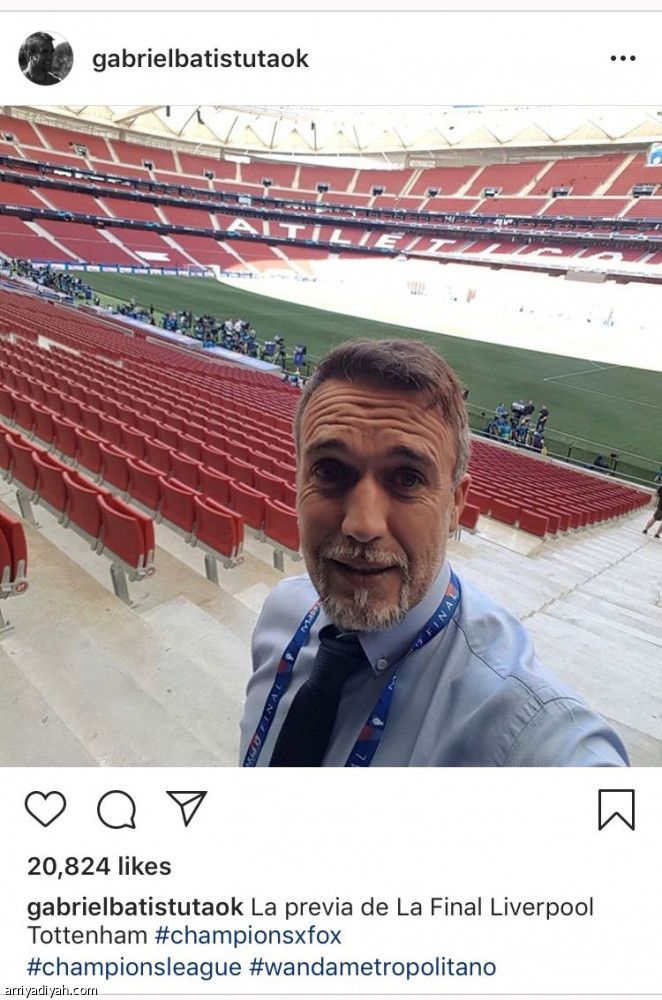Open the #wandametropolitano hashtag
Viewport: 662px width, 1000px height.
tap(372, 967)
